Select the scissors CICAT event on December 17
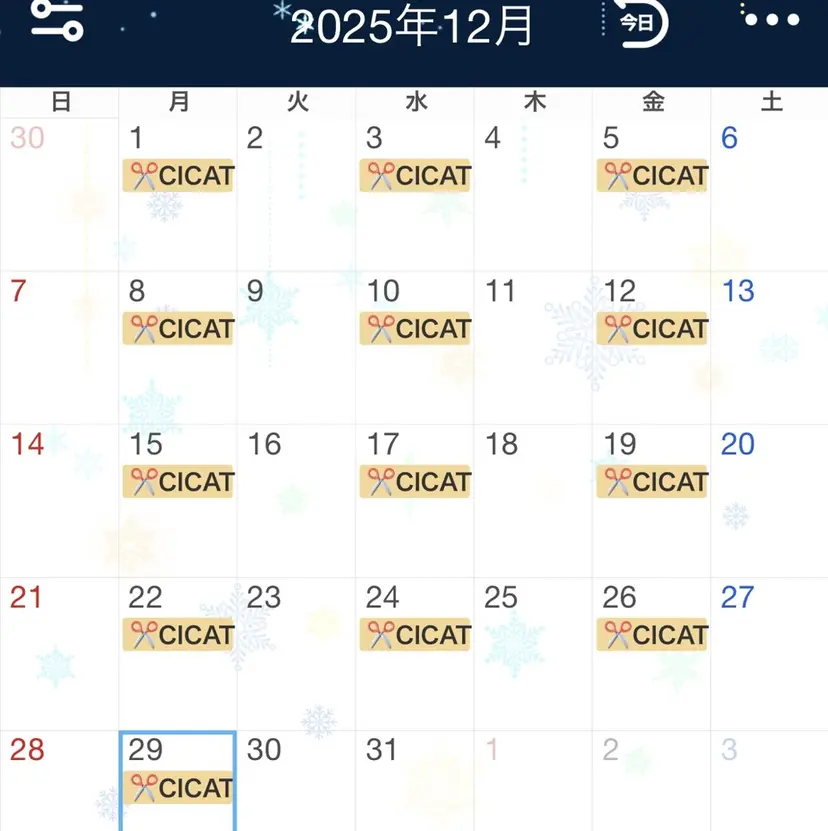The height and width of the screenshot is (831, 828). pyautogui.click(x=414, y=482)
